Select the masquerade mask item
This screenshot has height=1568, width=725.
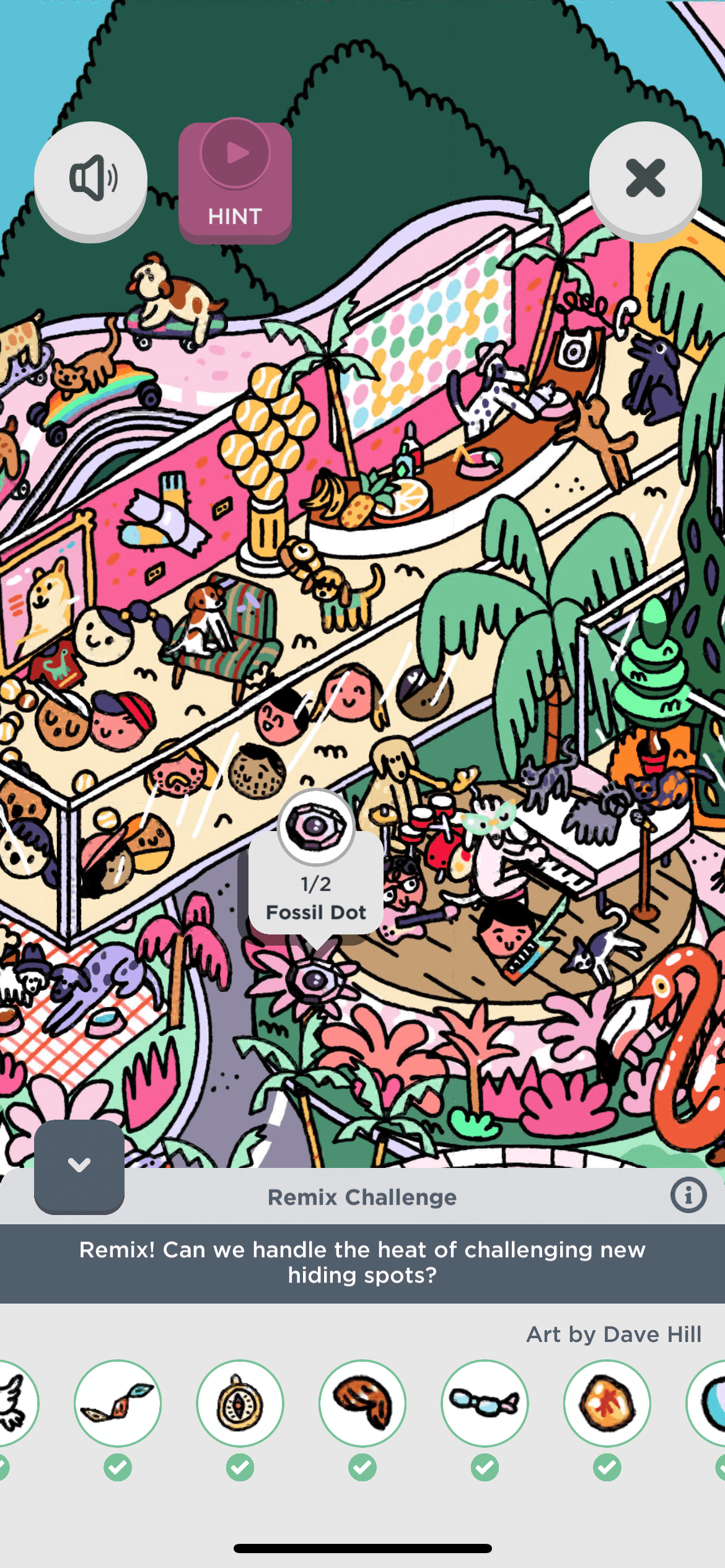tap(118, 1403)
